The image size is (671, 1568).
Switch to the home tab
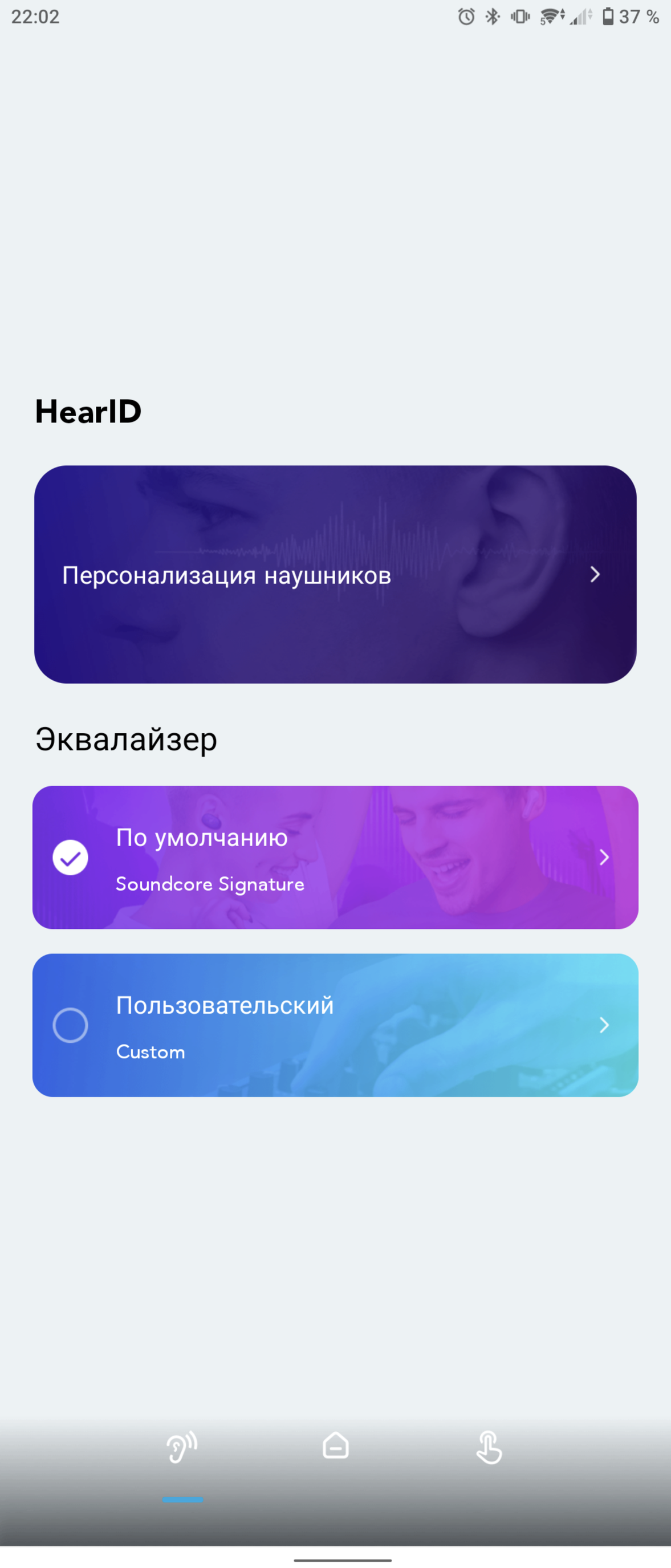pos(335,1446)
